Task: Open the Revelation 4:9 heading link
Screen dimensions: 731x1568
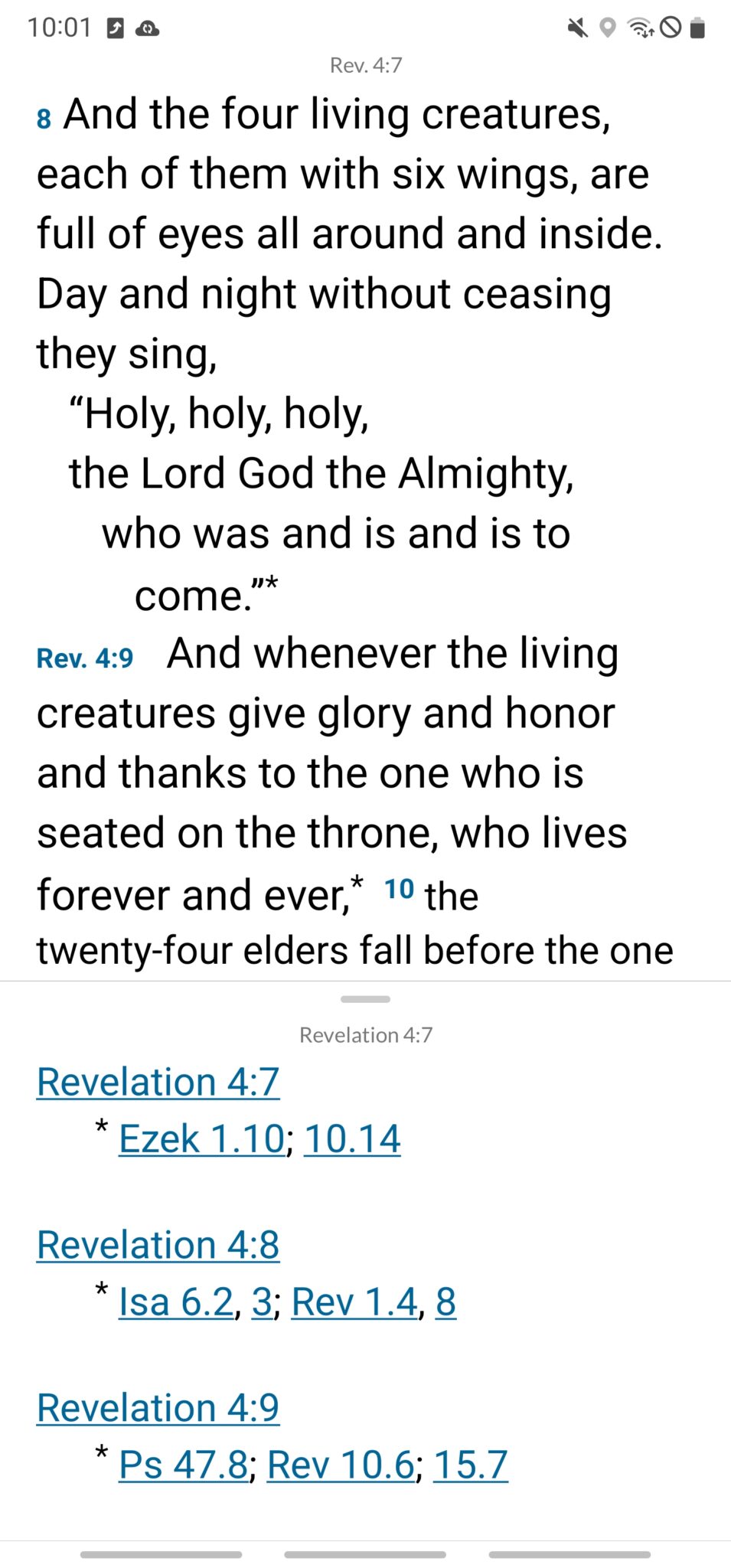Action: tap(158, 1408)
